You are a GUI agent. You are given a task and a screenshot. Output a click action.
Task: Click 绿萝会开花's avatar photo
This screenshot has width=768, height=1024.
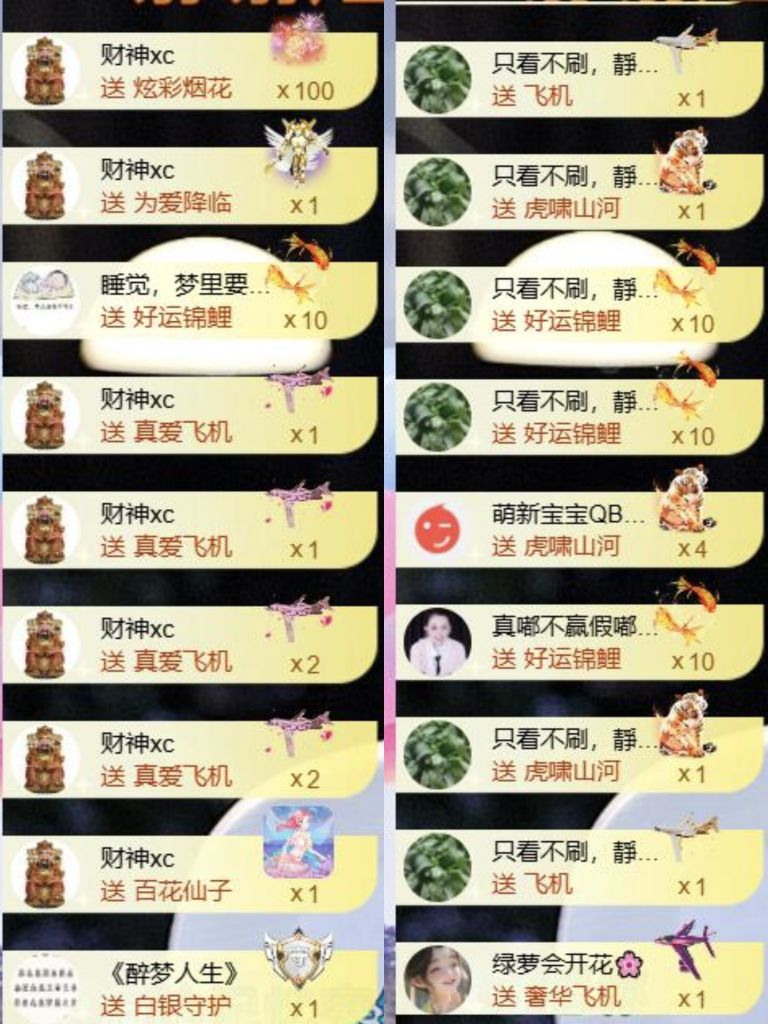point(437,969)
